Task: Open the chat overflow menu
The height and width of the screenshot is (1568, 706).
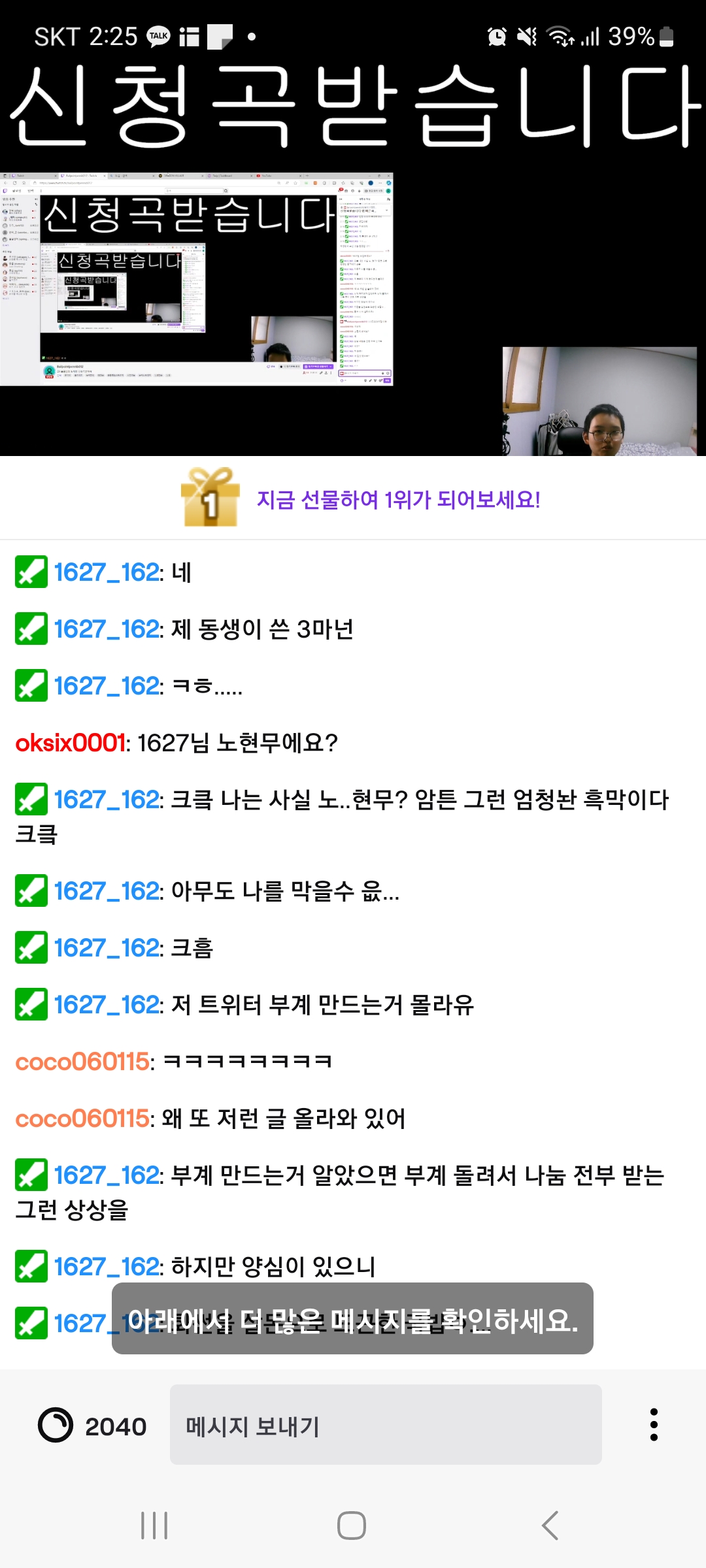Action: click(654, 1425)
